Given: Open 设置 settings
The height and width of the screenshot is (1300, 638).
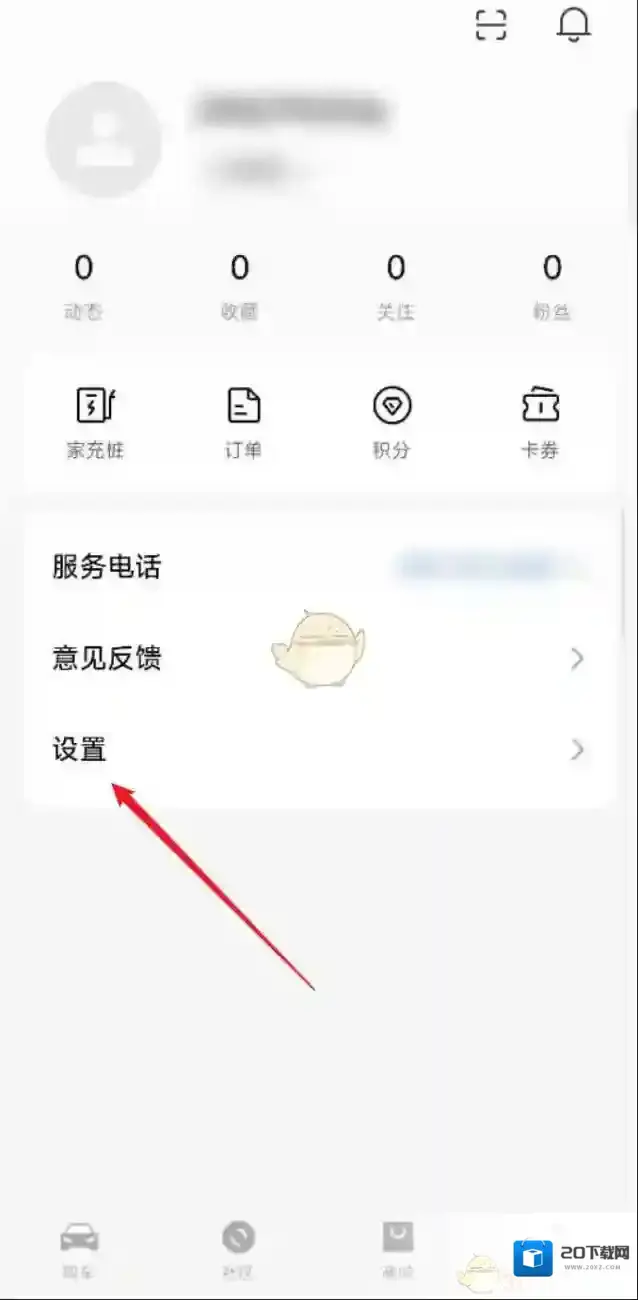Looking at the screenshot, I should 320,749.
